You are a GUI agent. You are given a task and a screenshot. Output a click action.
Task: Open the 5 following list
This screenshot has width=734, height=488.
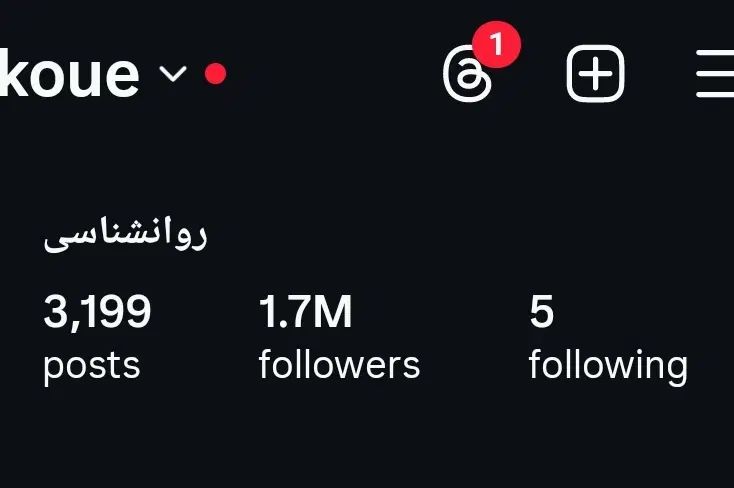[x=607, y=337]
